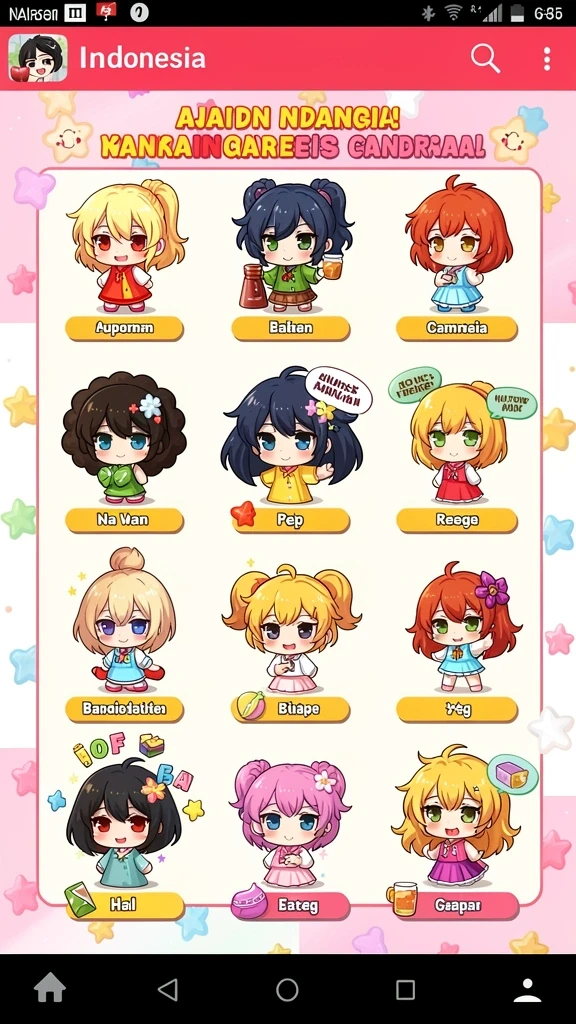Open the search magnifier in the app bar
576x1024 pixels.
tap(485, 59)
